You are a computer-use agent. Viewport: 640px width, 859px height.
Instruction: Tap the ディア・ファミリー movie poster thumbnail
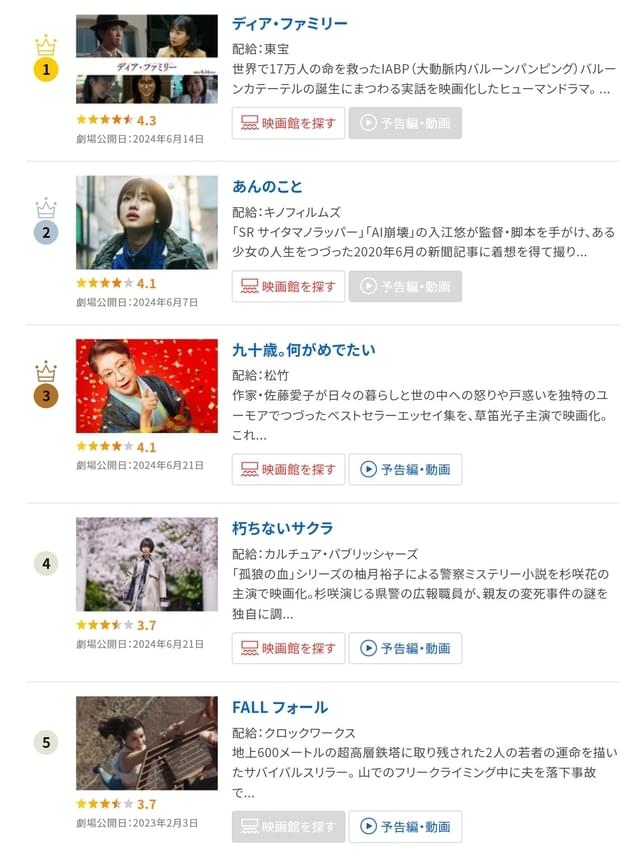tap(146, 59)
